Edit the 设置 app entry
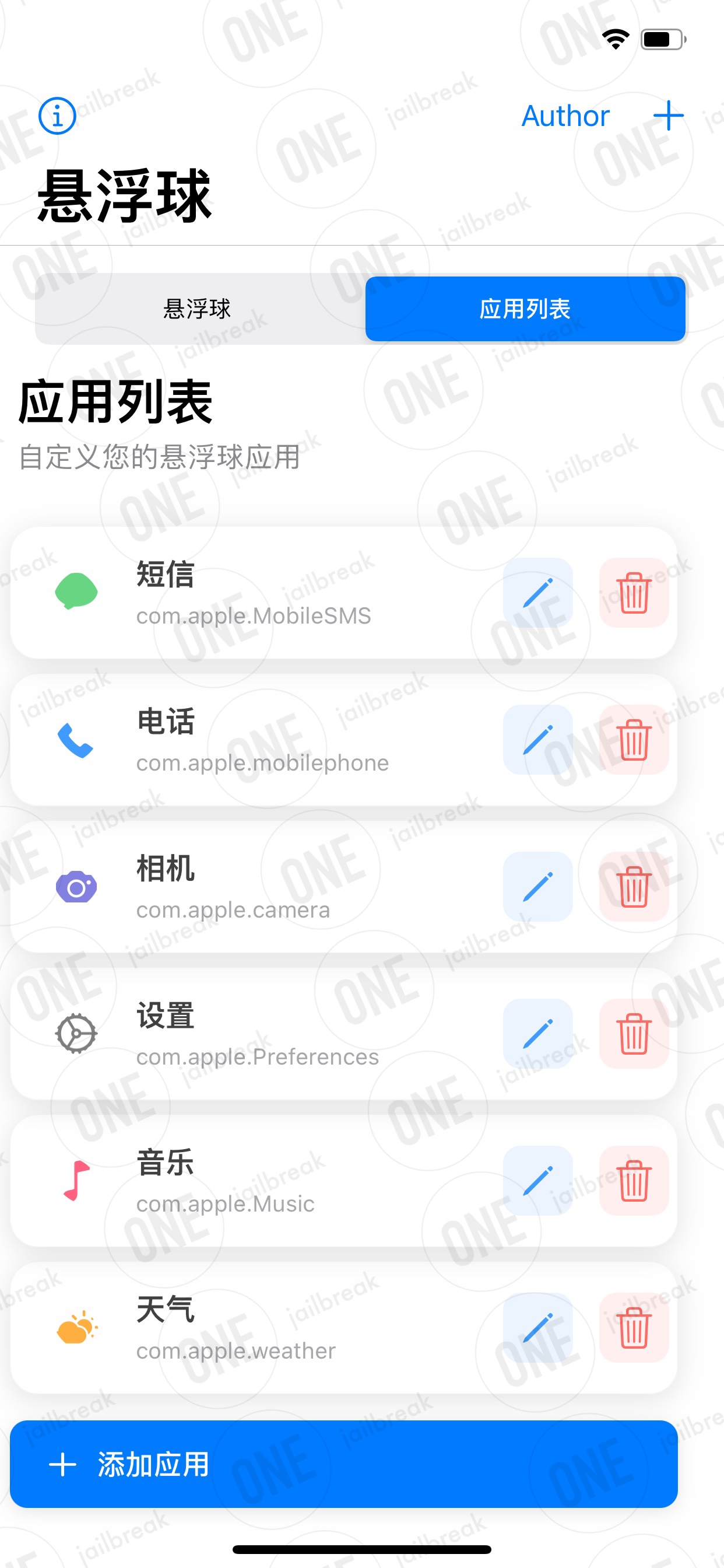This screenshot has height=1568, width=724. [538, 1034]
